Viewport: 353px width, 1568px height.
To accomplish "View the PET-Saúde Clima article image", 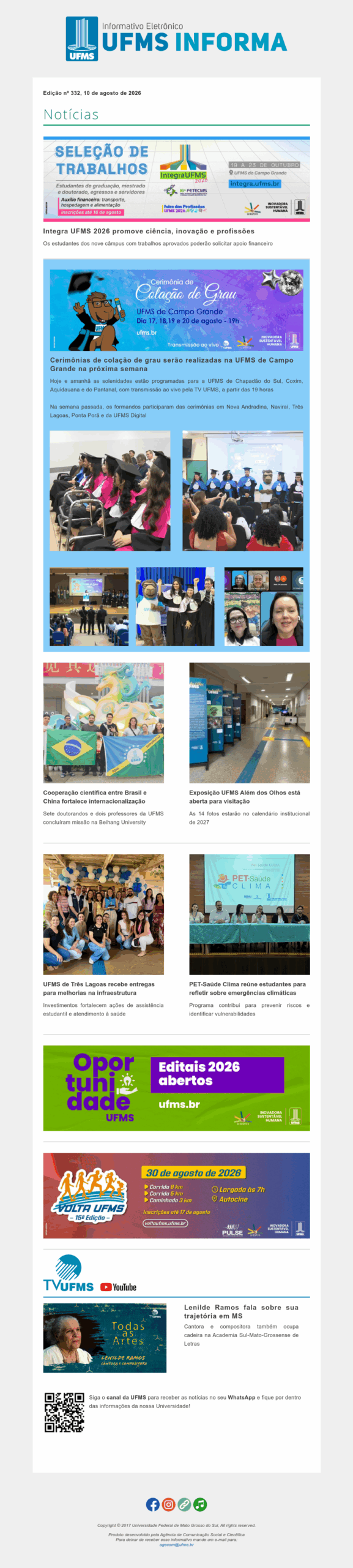I will [x=250, y=914].
